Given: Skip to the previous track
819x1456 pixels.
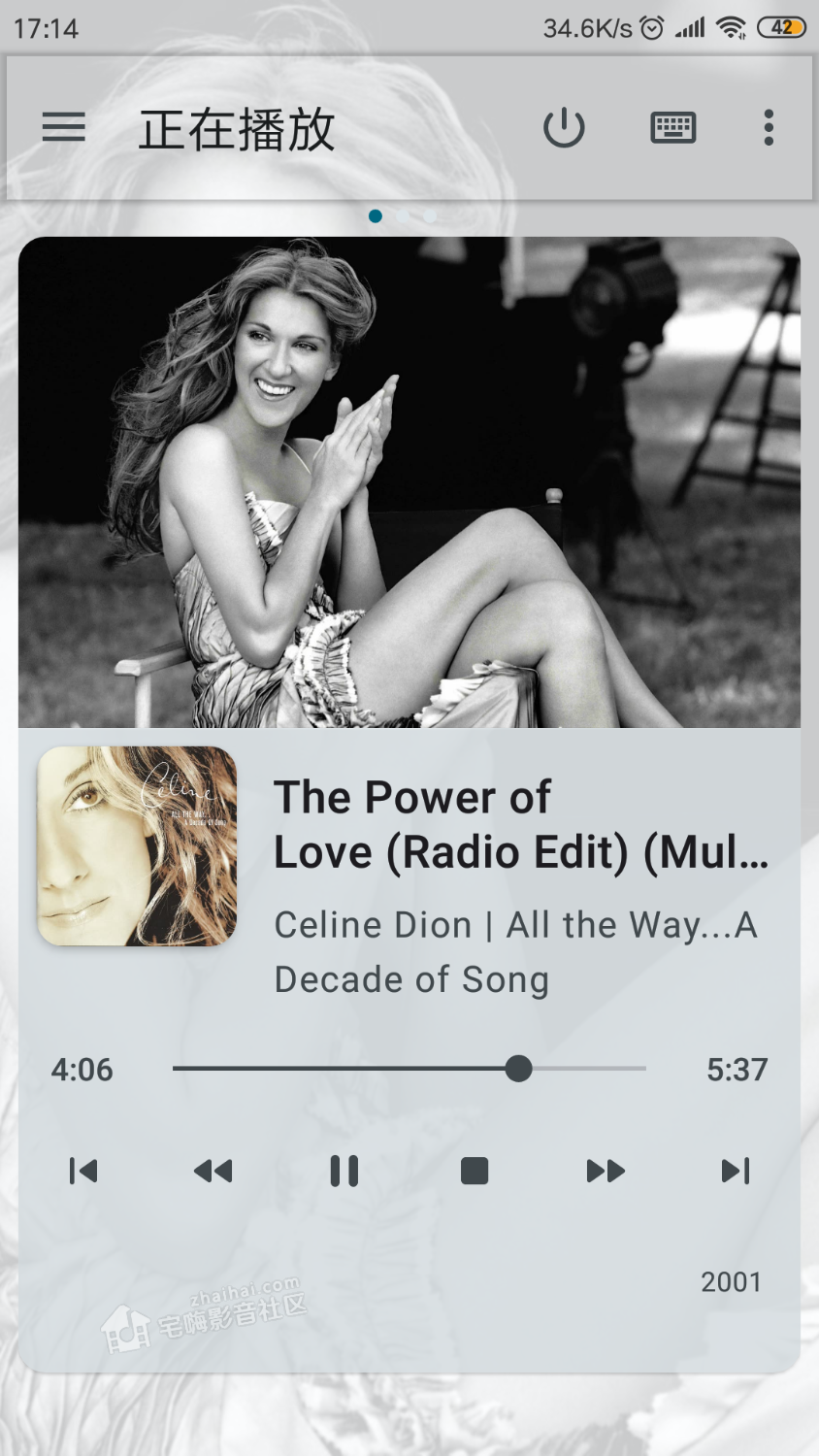Looking at the screenshot, I should 83,1171.
